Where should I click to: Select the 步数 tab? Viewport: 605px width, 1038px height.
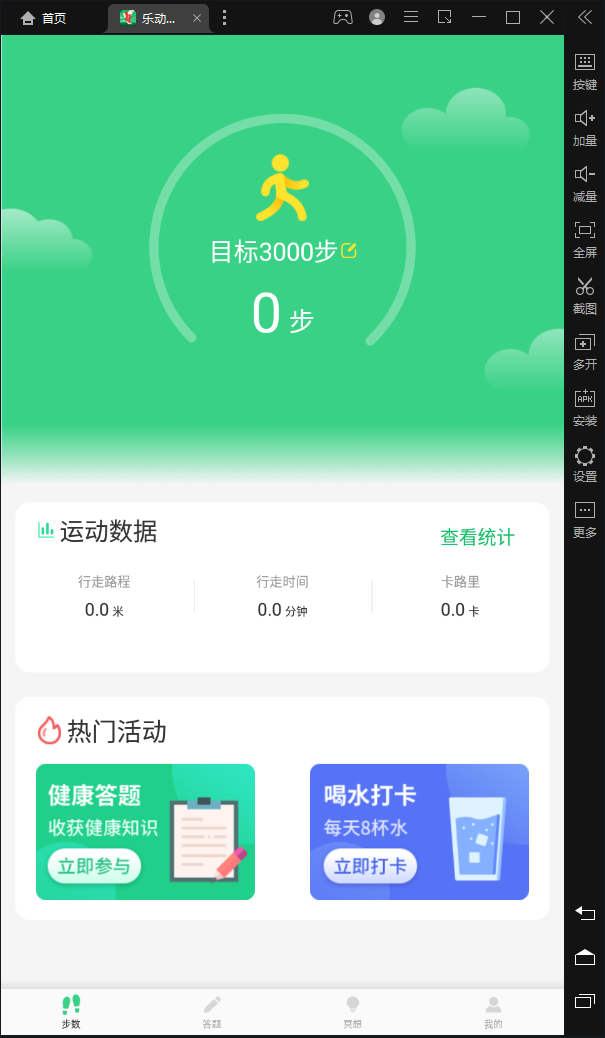(71, 1011)
